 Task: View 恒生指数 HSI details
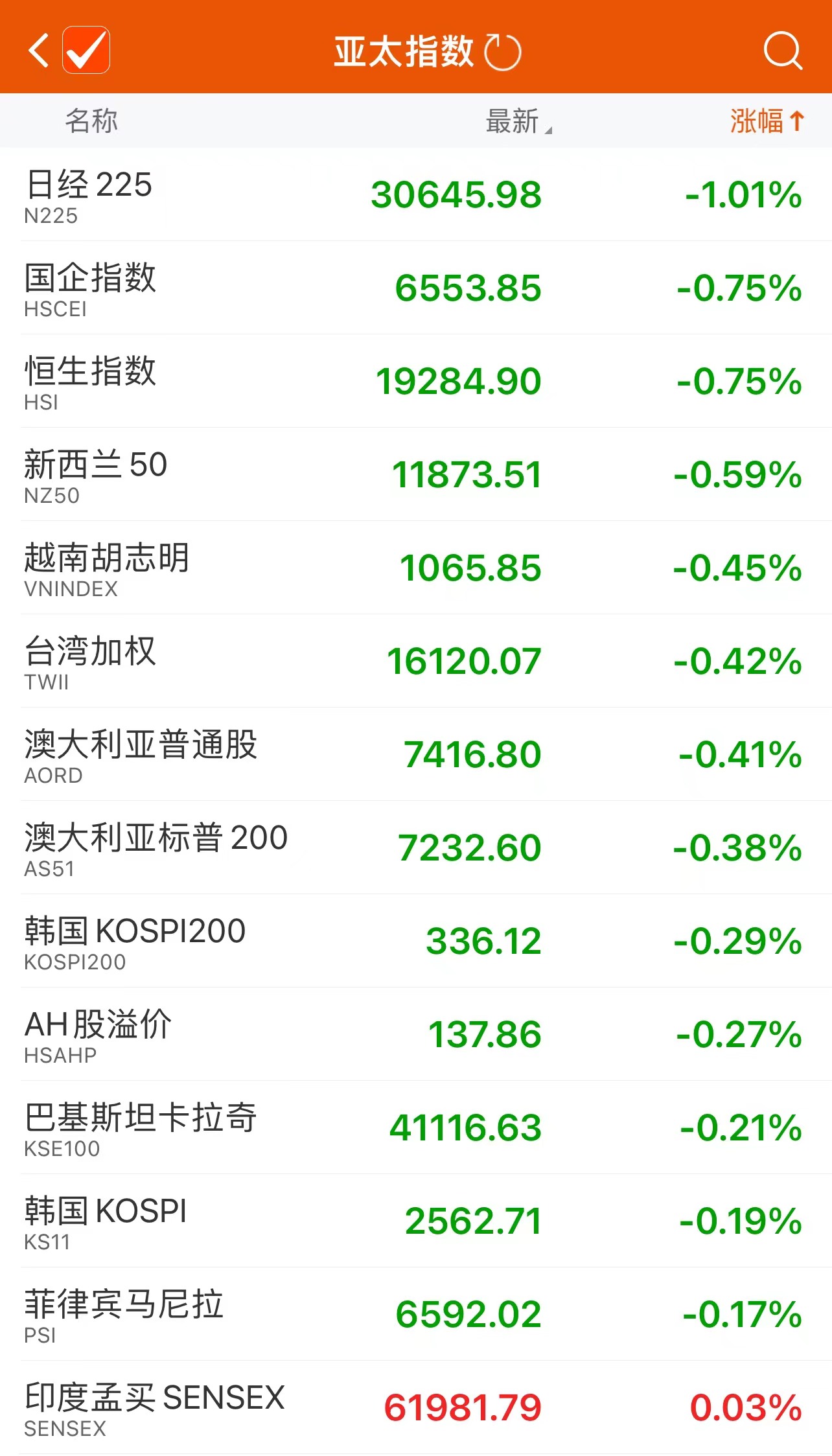(415, 381)
